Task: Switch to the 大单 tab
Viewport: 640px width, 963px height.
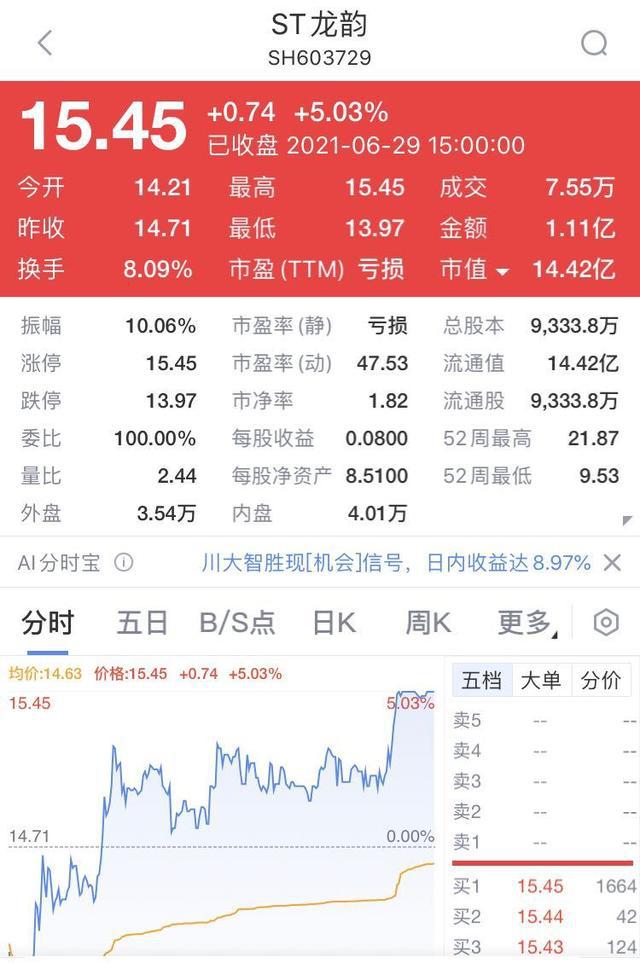Action: pos(541,682)
